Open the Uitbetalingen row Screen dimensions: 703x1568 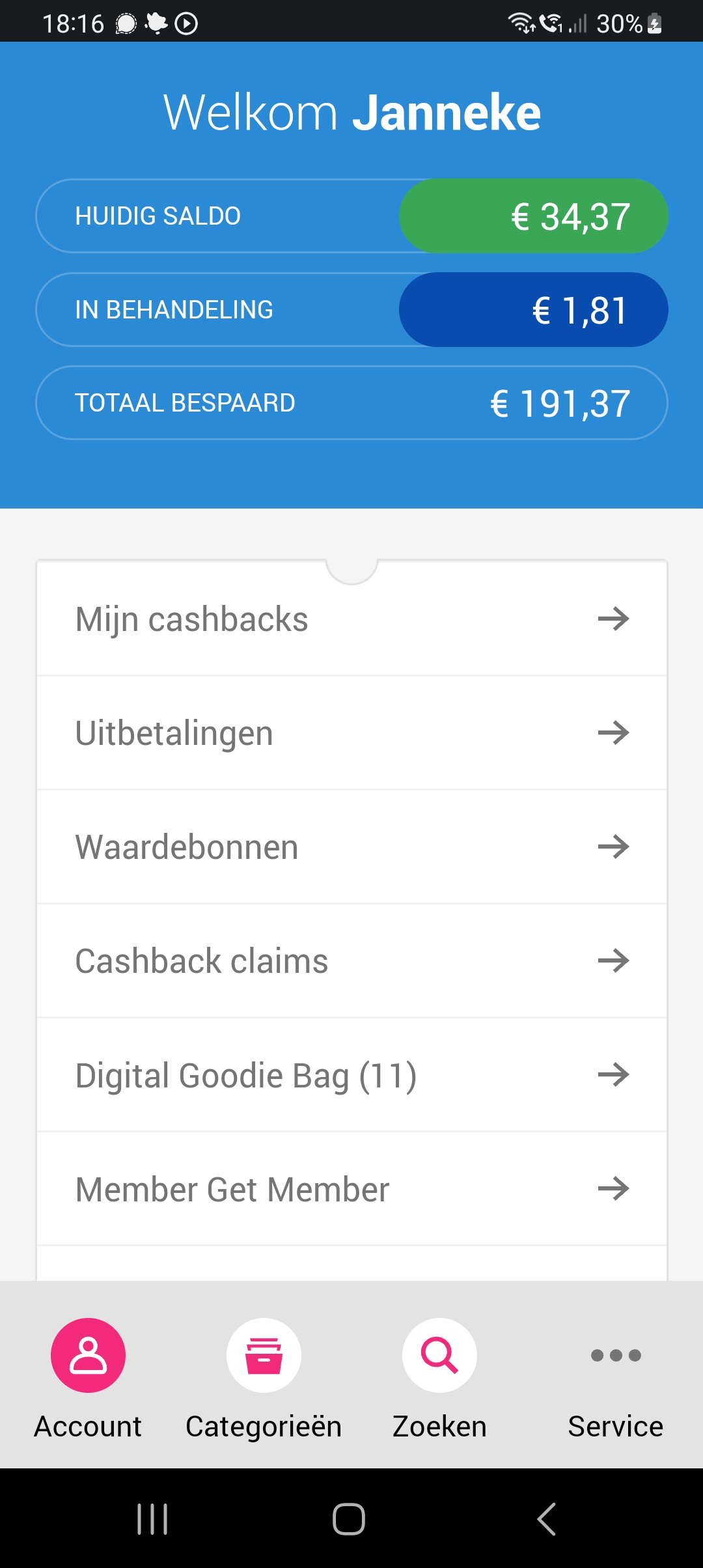(x=351, y=733)
